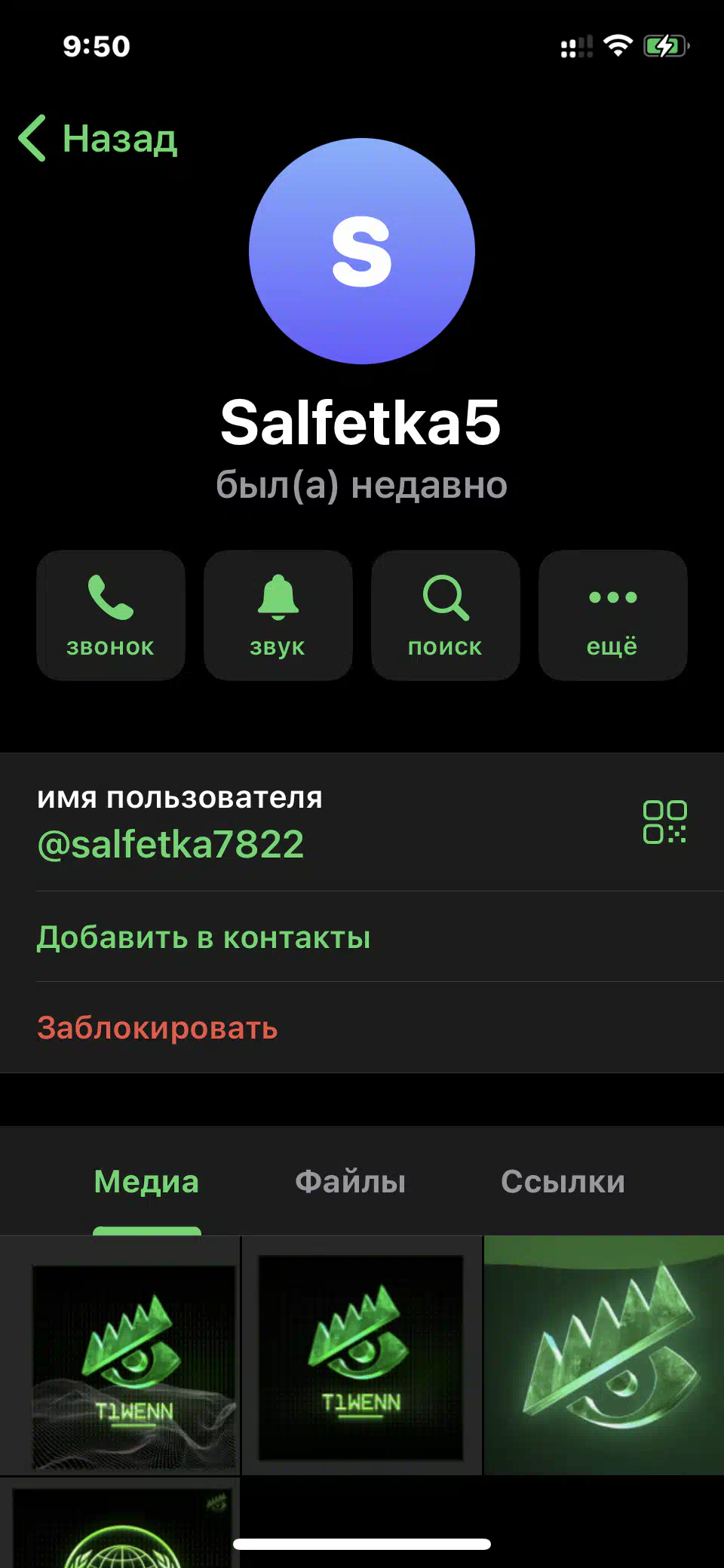This screenshot has width=724, height=1568.
Task: Tap the username @salfetka7822
Action: pyautogui.click(x=170, y=844)
